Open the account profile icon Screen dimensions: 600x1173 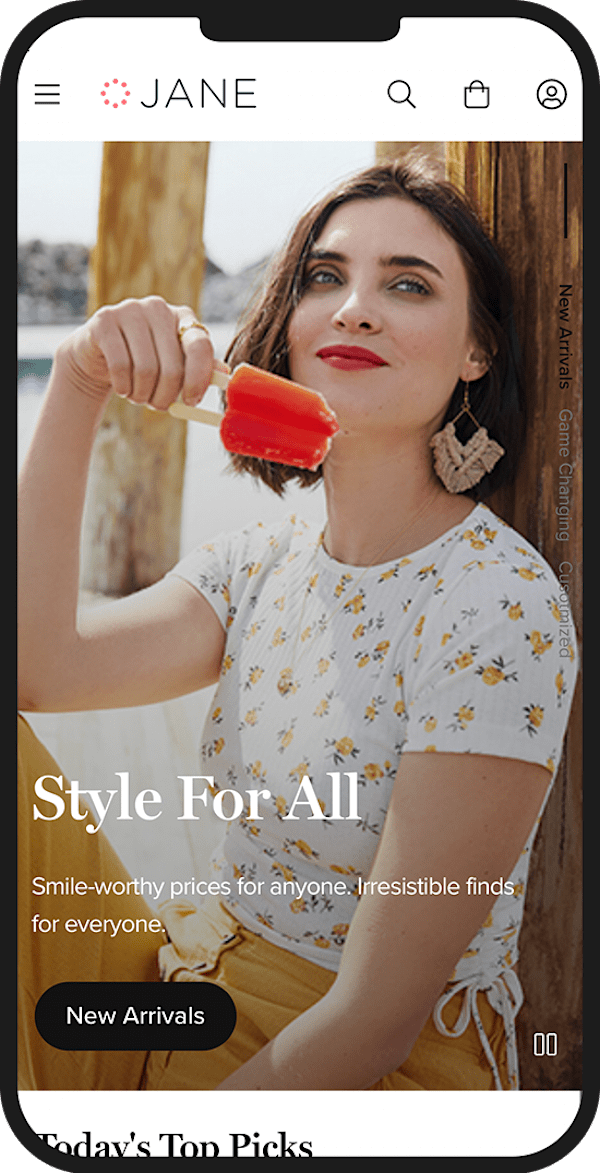pyautogui.click(x=551, y=95)
